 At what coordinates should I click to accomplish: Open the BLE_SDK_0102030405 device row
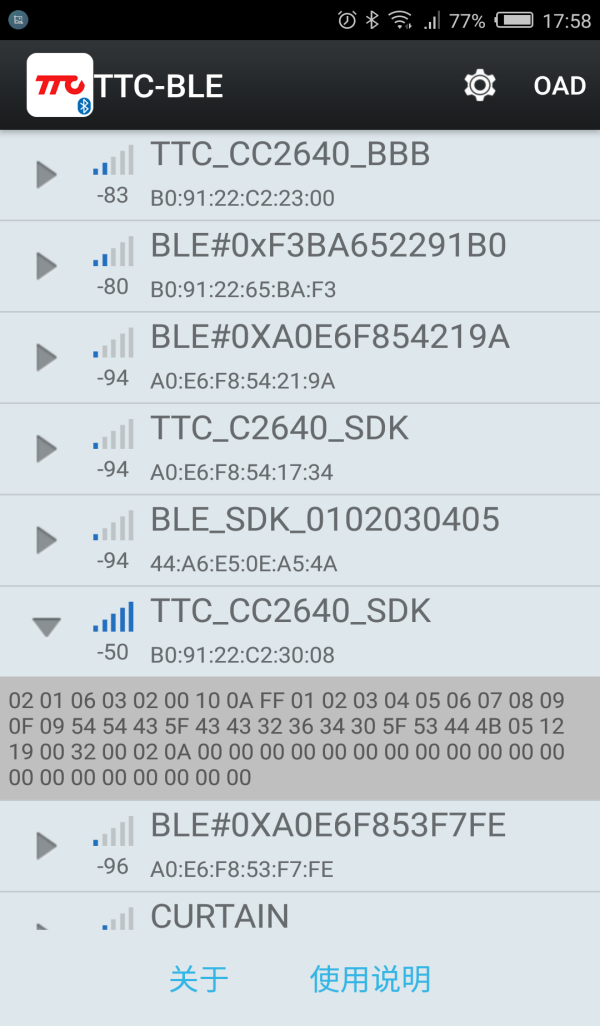tap(300, 541)
